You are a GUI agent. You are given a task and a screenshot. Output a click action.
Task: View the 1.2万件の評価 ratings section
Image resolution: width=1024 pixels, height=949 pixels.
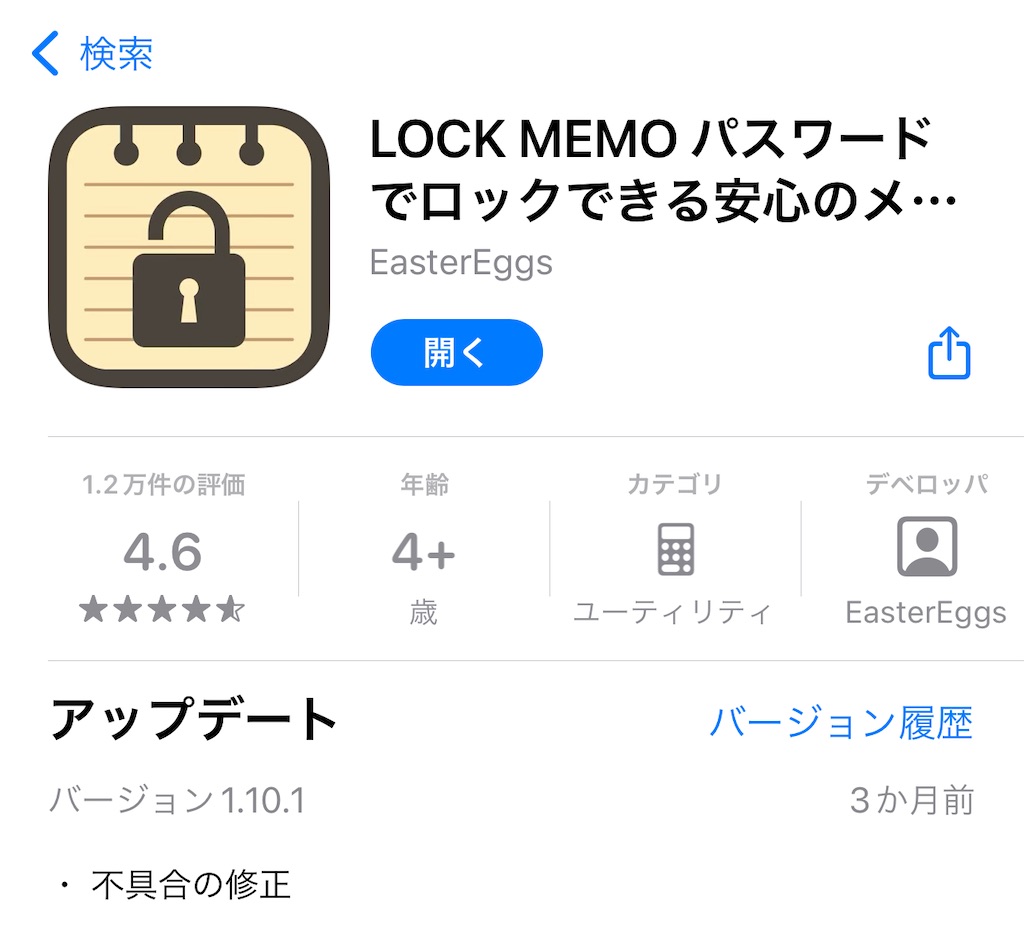click(x=164, y=552)
